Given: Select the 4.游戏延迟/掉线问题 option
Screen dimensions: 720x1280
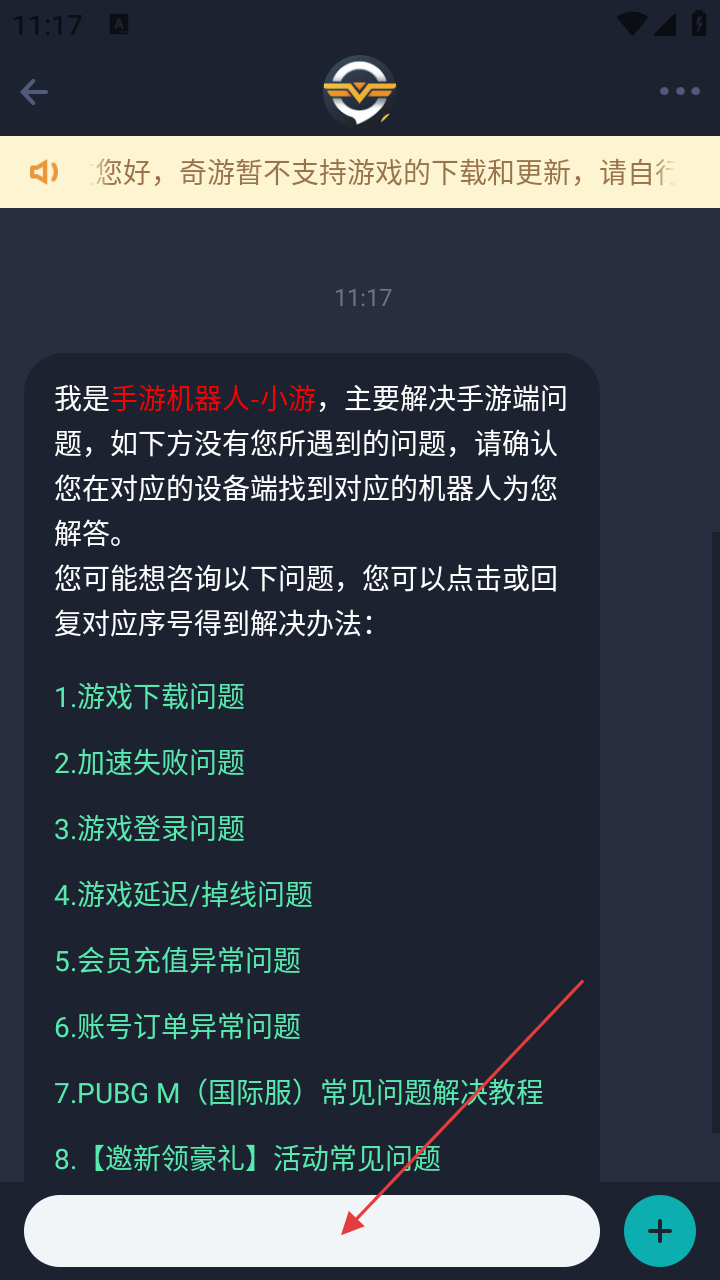Looking at the screenshot, I should tap(184, 895).
